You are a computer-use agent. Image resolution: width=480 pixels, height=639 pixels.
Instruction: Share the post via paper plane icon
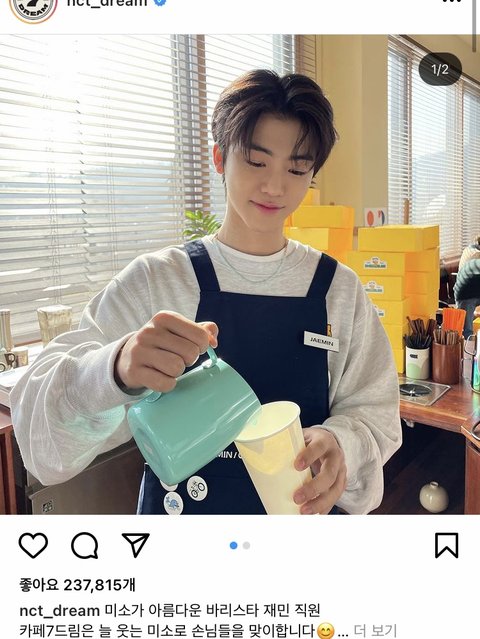pyautogui.click(x=136, y=544)
